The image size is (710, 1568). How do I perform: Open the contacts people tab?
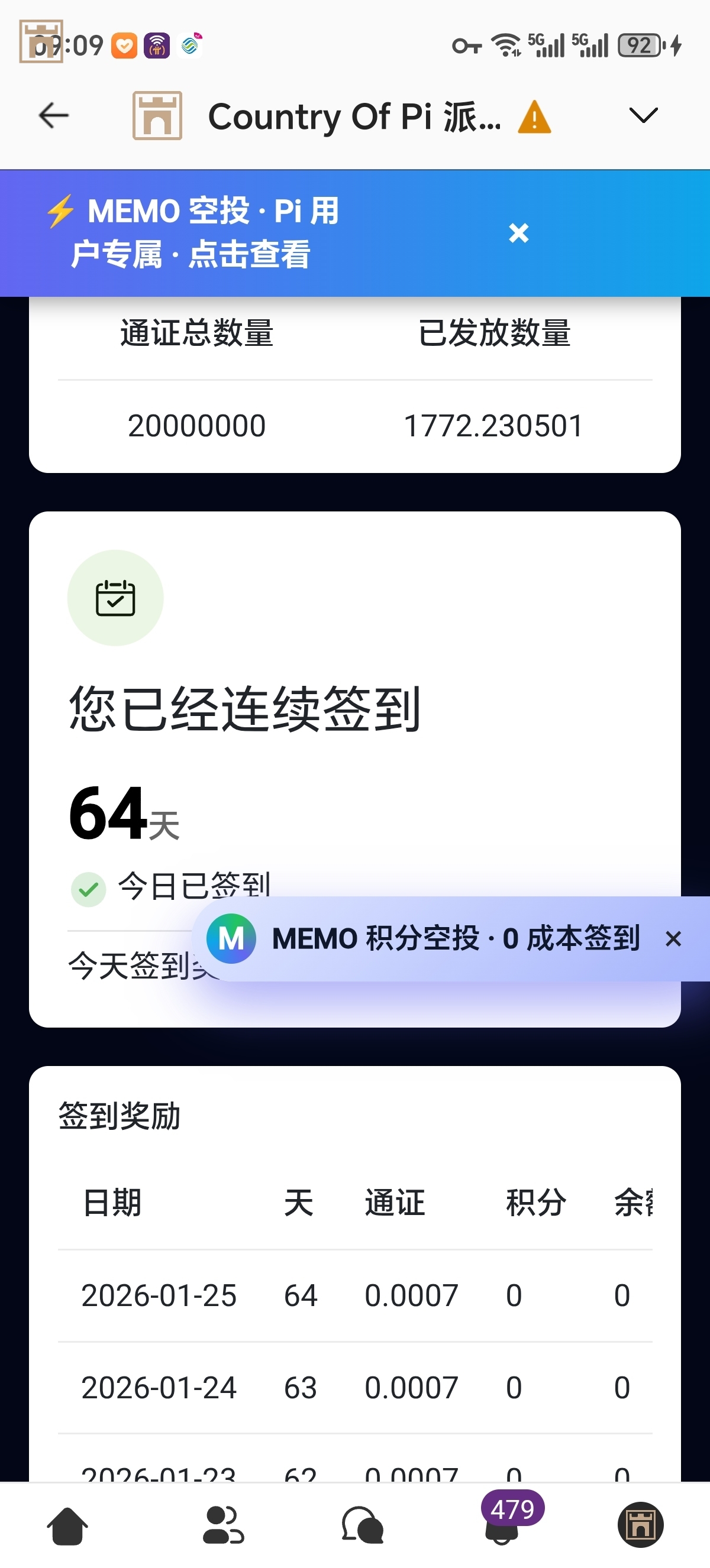pos(223,1525)
